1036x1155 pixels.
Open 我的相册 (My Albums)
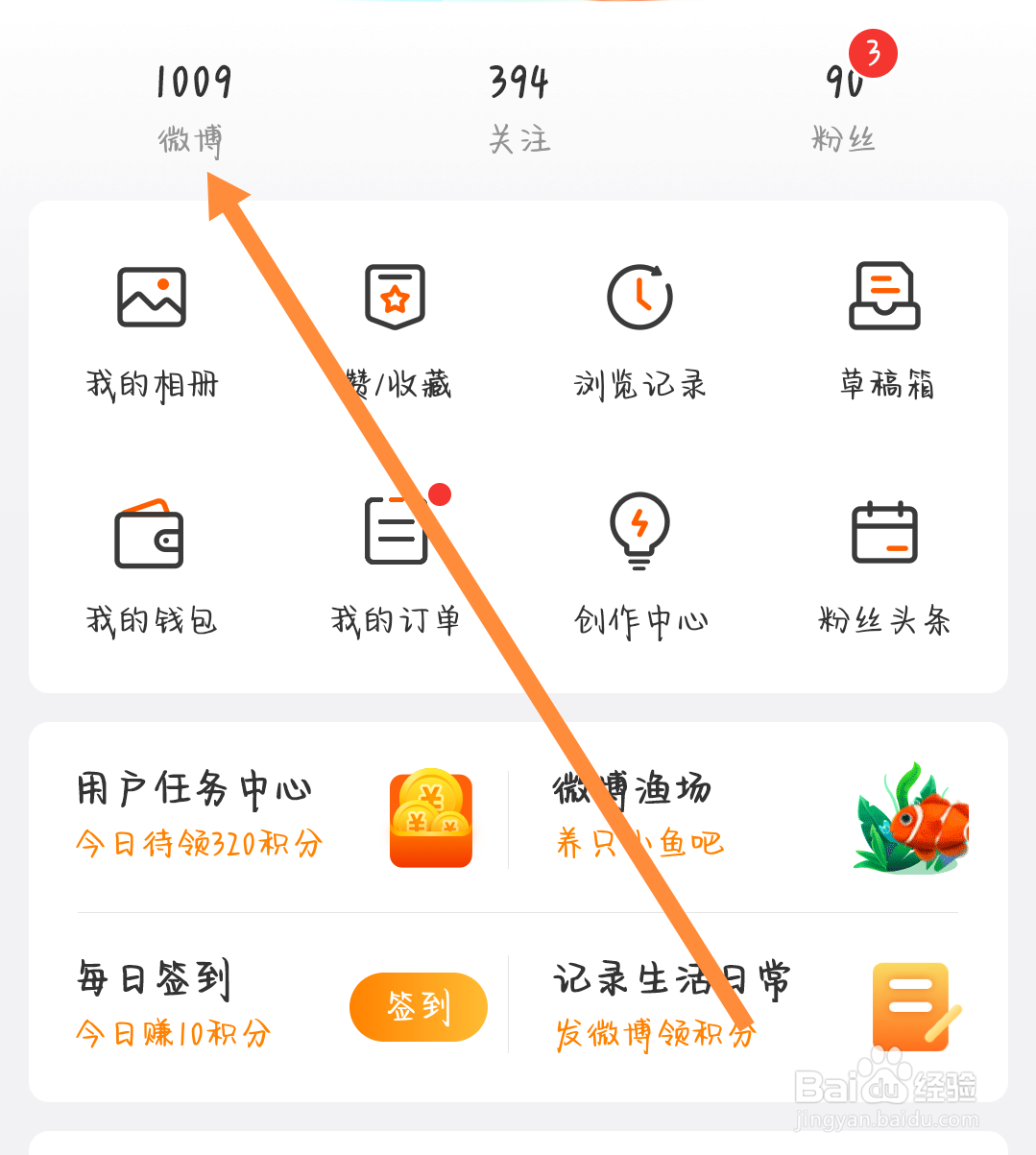(x=151, y=331)
